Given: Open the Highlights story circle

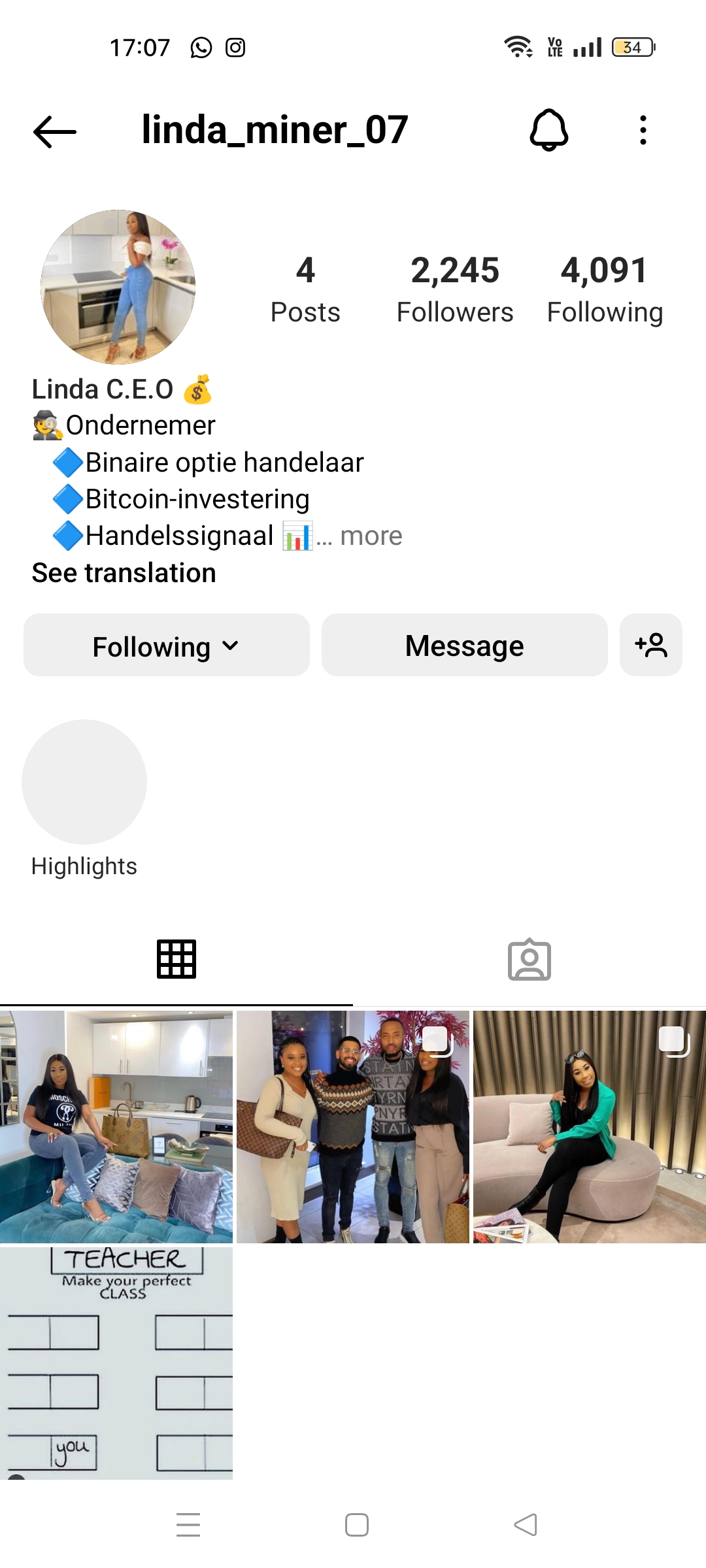Looking at the screenshot, I should click(x=84, y=782).
